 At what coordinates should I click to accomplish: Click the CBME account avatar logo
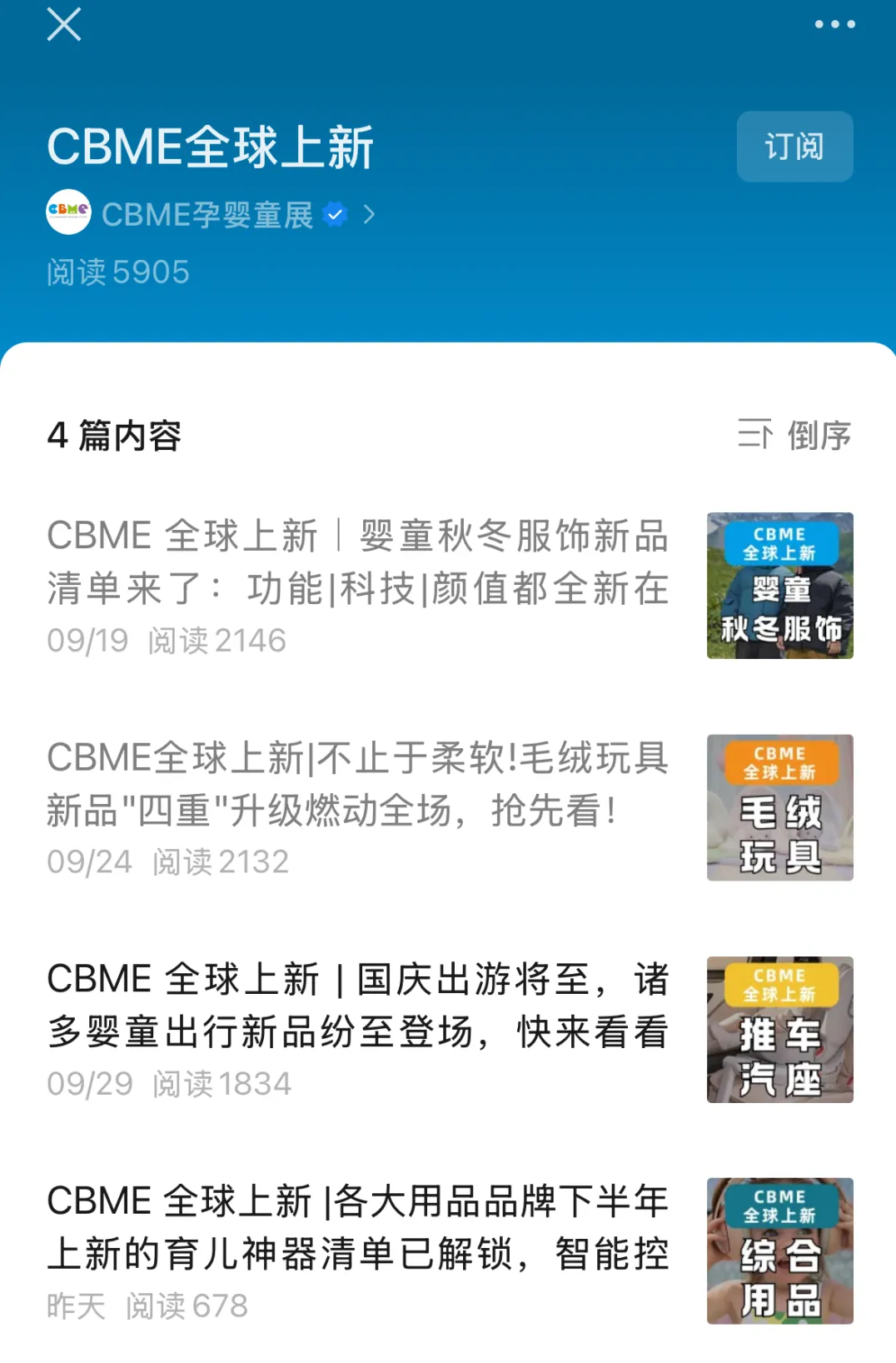pos(68,214)
